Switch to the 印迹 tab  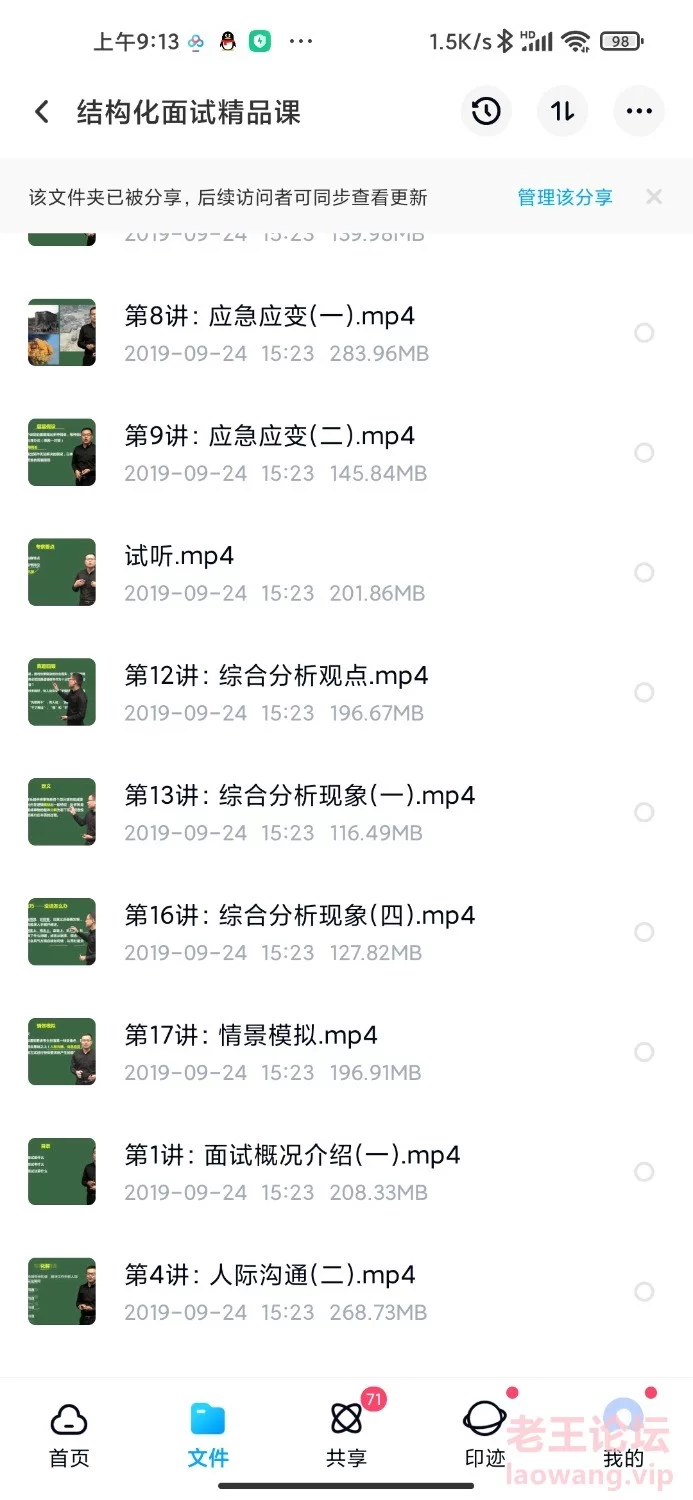pyautogui.click(x=485, y=1435)
